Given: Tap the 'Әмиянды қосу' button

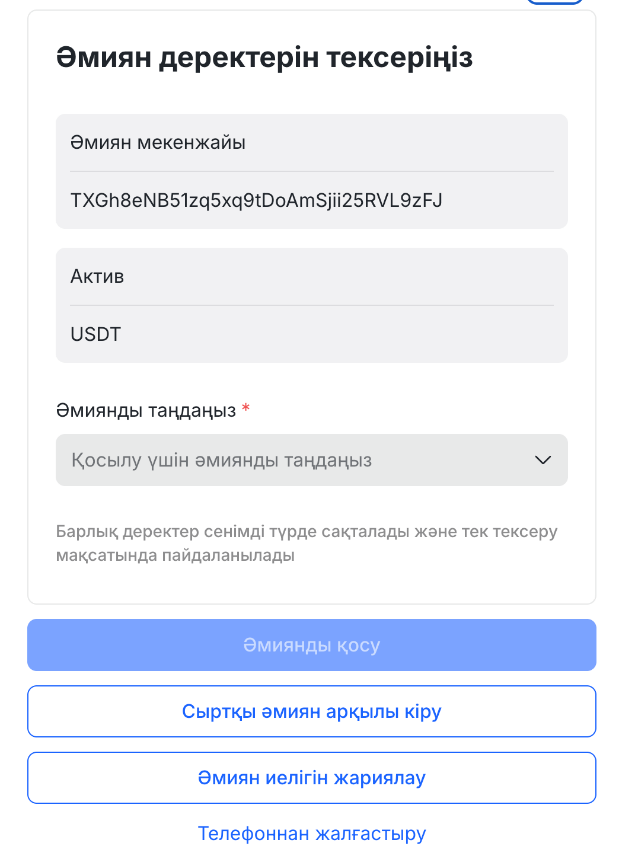Looking at the screenshot, I should click(311, 645).
